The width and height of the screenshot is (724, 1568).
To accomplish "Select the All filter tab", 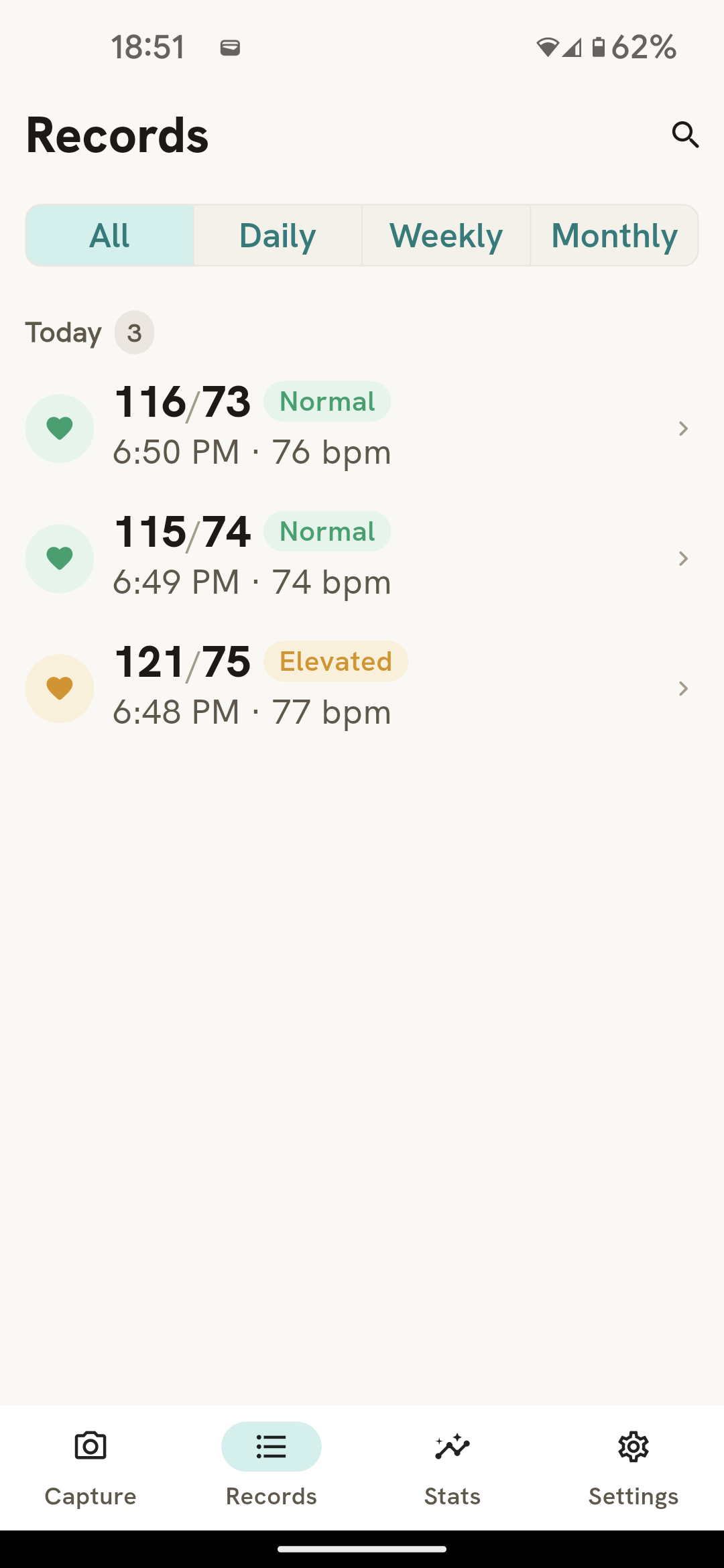I will click(x=110, y=235).
